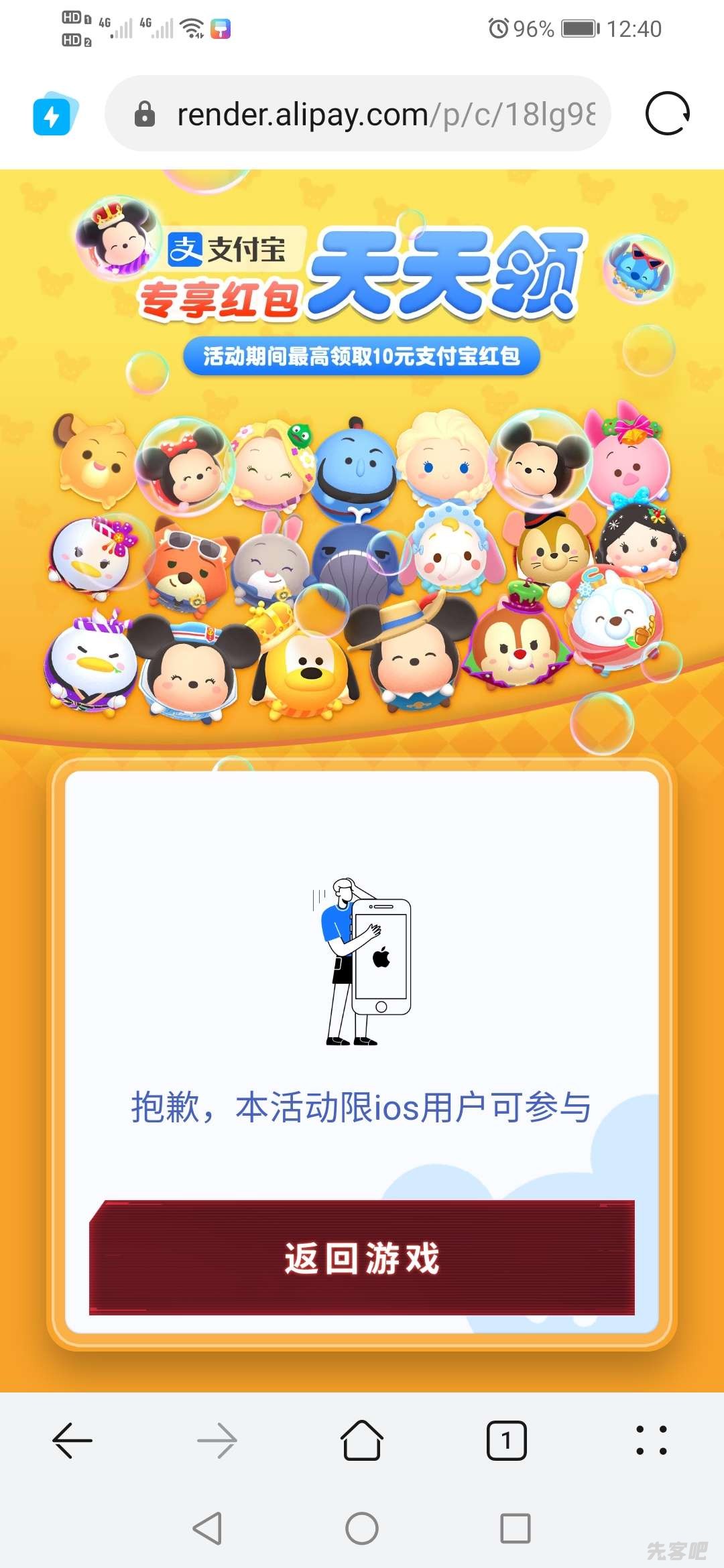
Task: Open the browser home page
Action: [362, 1440]
